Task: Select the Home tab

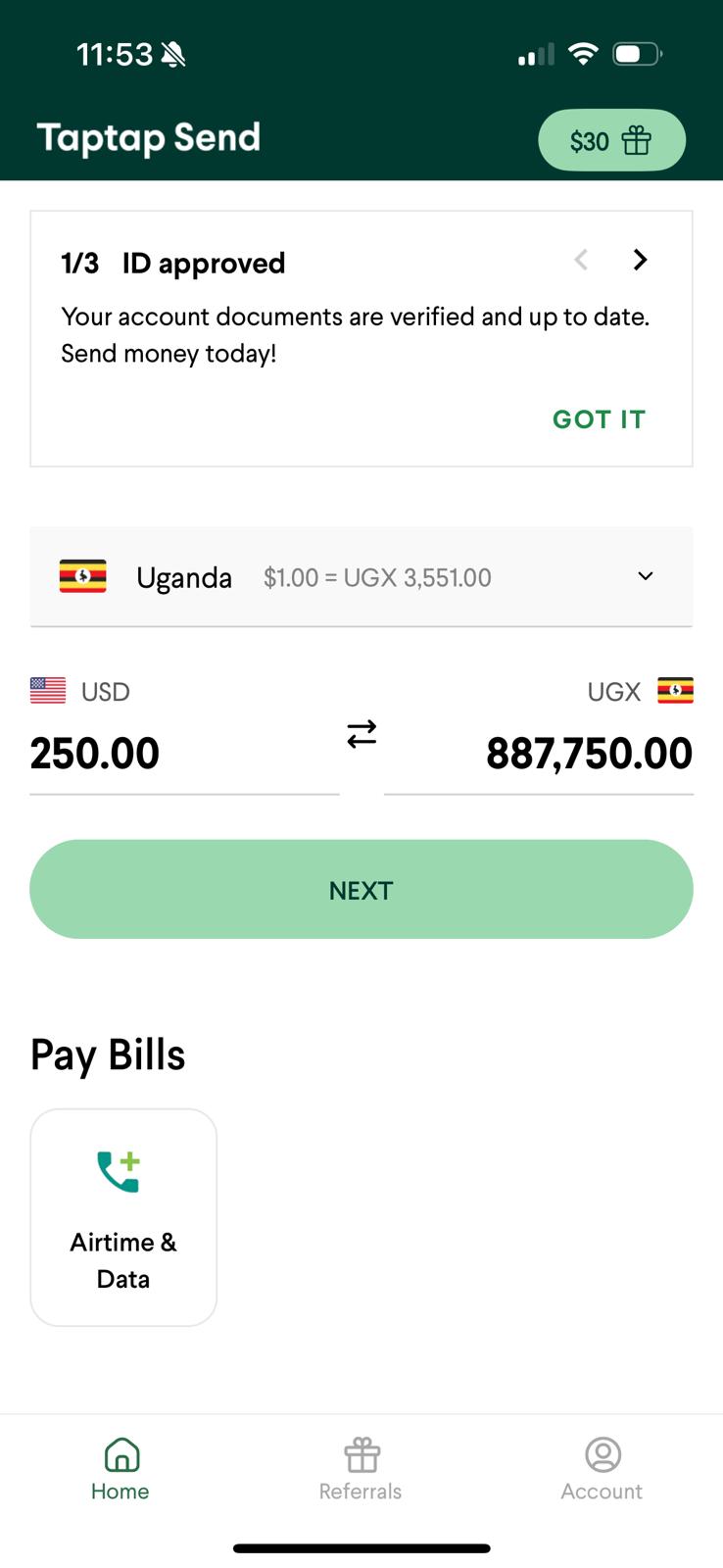Action: [x=120, y=1469]
